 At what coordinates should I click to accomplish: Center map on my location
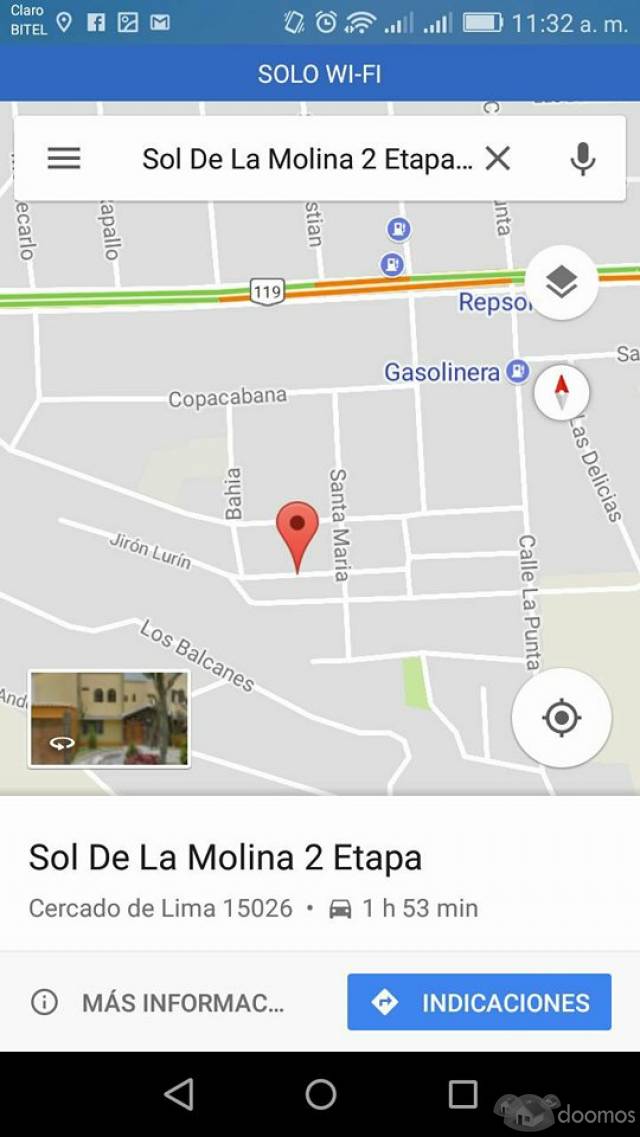pos(561,717)
